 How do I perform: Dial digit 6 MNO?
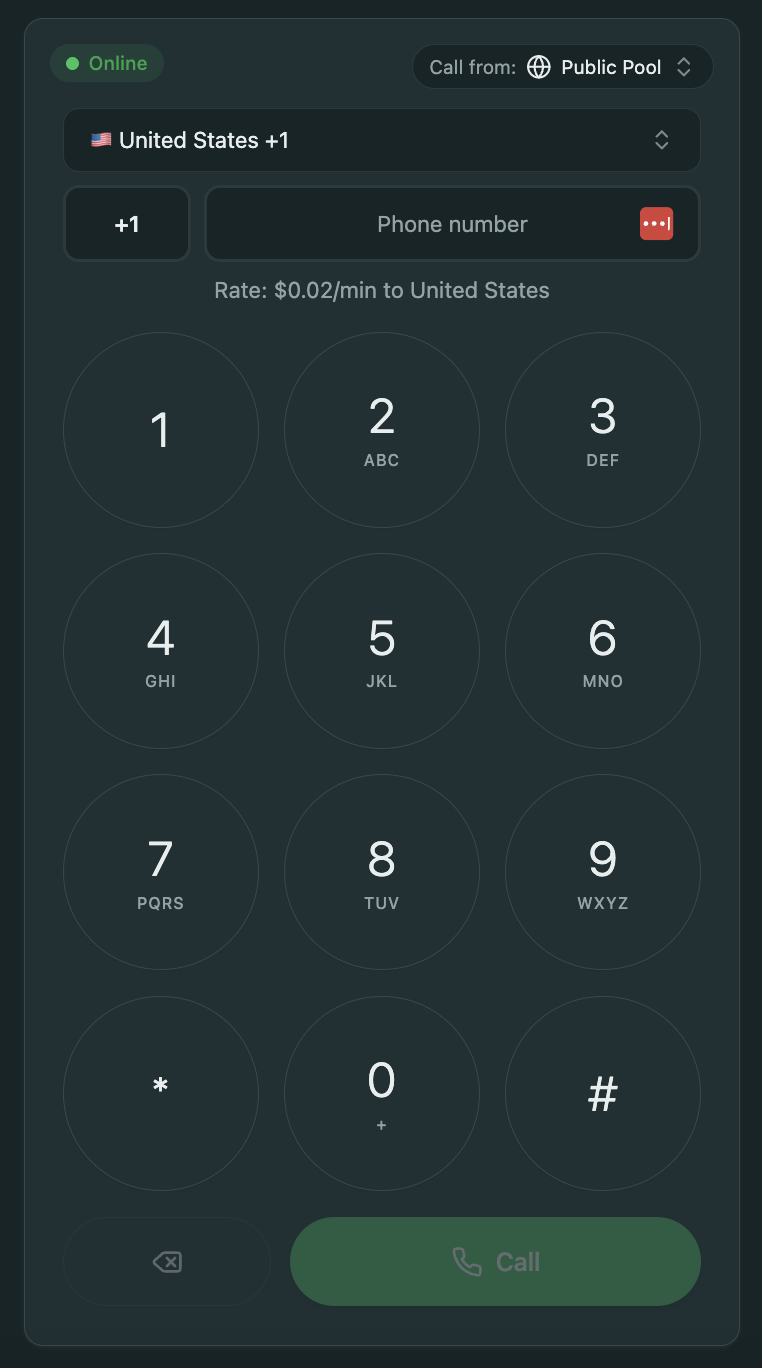(603, 651)
